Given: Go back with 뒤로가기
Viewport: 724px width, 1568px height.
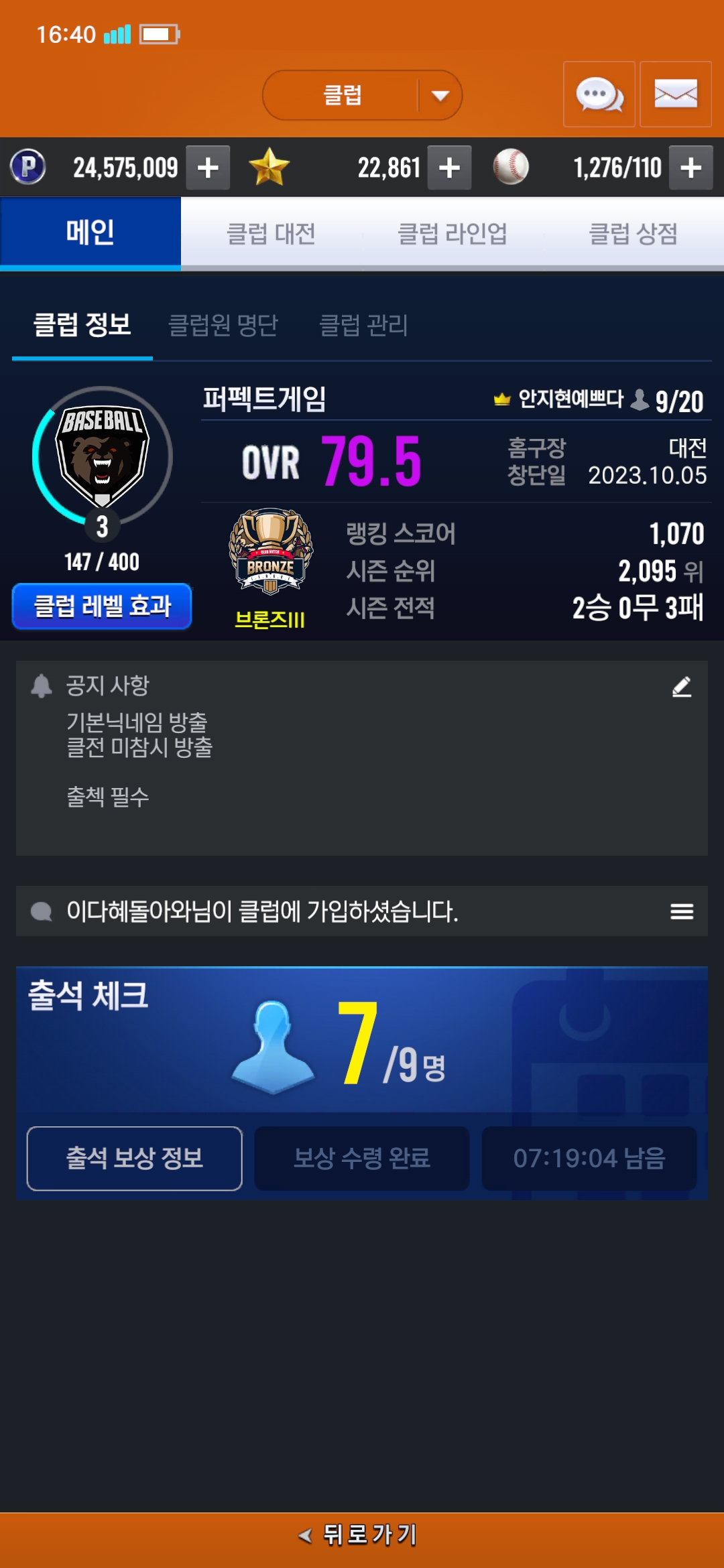Looking at the screenshot, I should click(x=362, y=1534).
